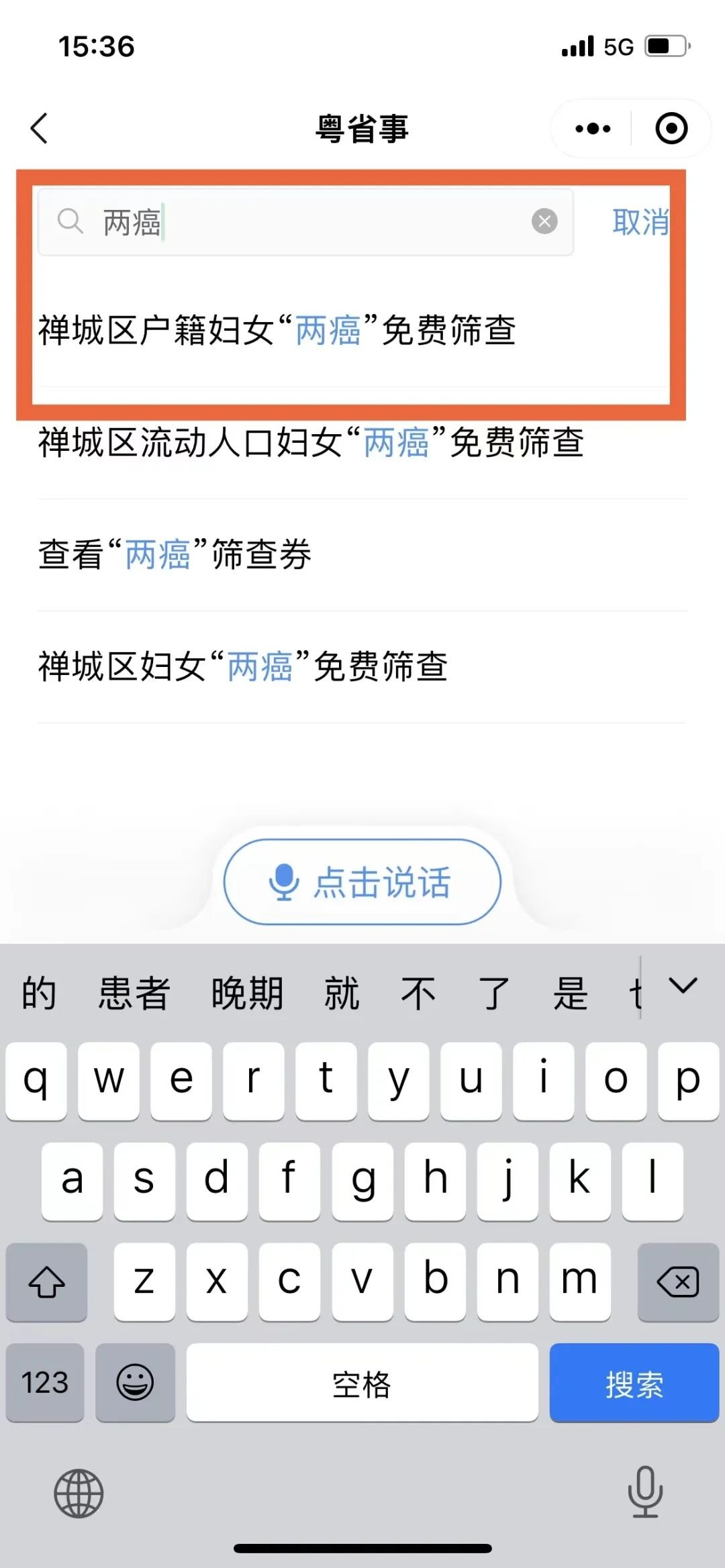725x1568 pixels.
Task: Open 禅城区流动人口妇女“两癌”免费筛查 result
Action: 310,443
